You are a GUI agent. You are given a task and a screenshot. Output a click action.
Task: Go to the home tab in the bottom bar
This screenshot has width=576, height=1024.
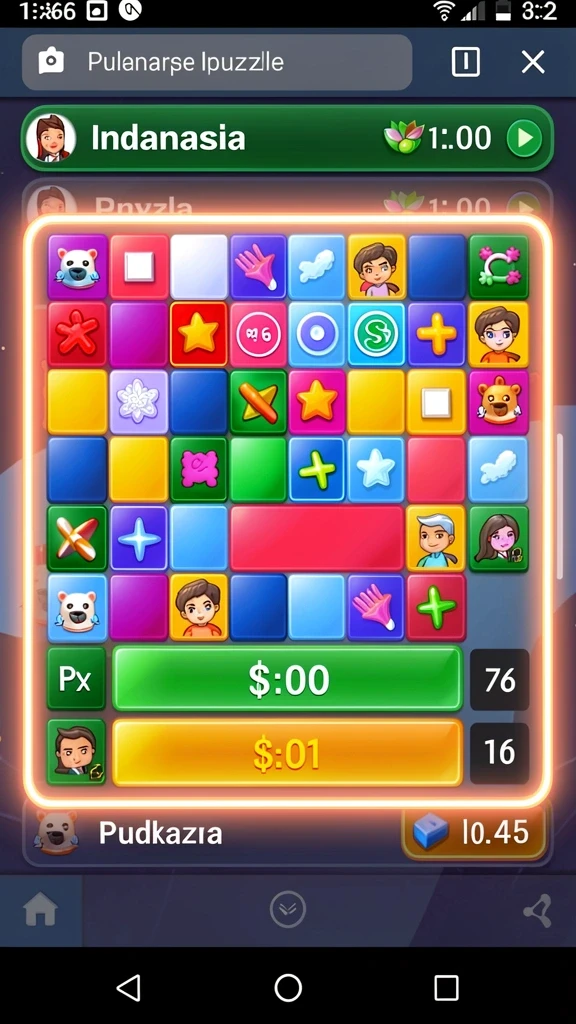[x=40, y=909]
